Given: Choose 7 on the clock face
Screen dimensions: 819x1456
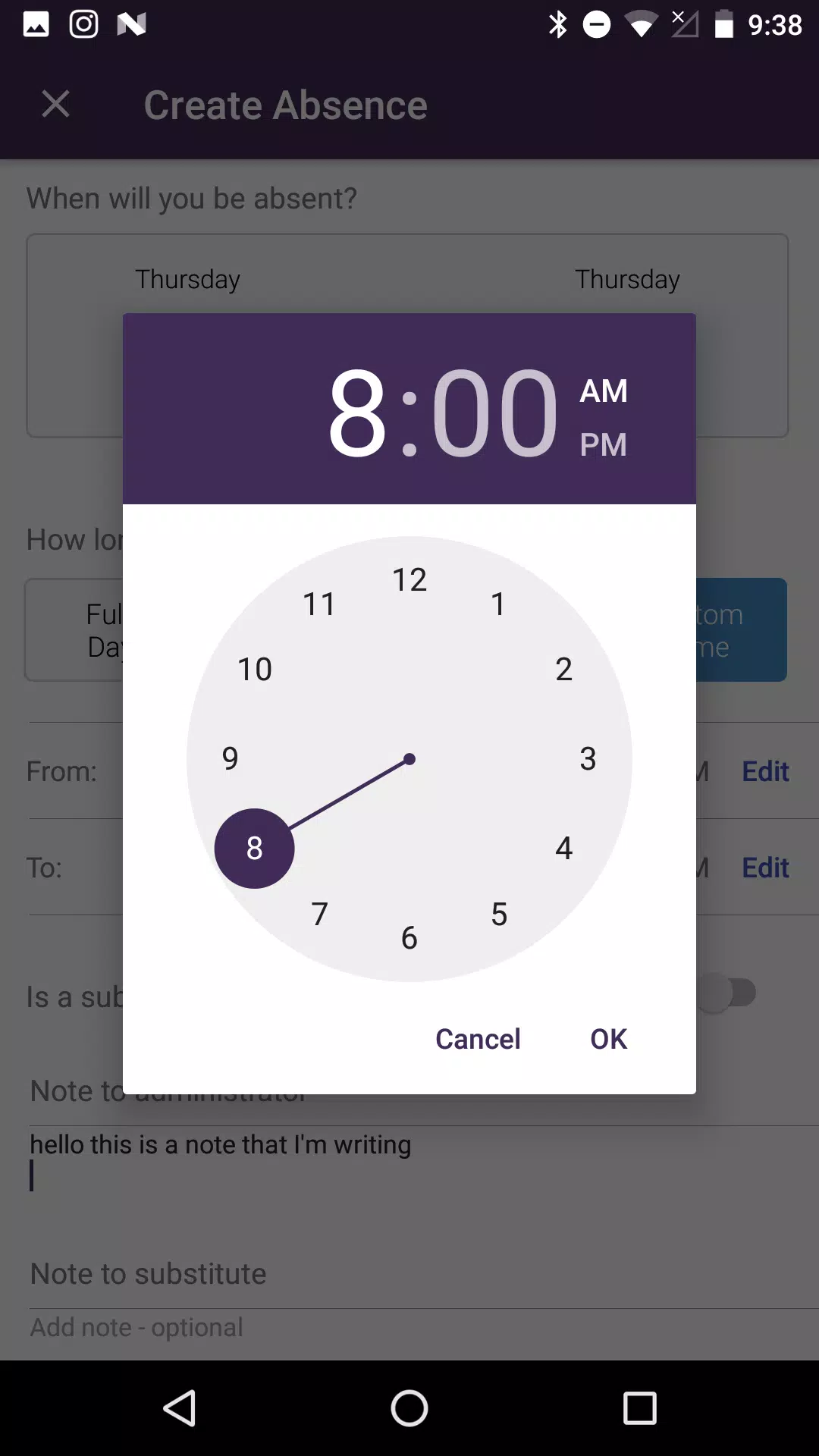Looking at the screenshot, I should coord(320,914).
